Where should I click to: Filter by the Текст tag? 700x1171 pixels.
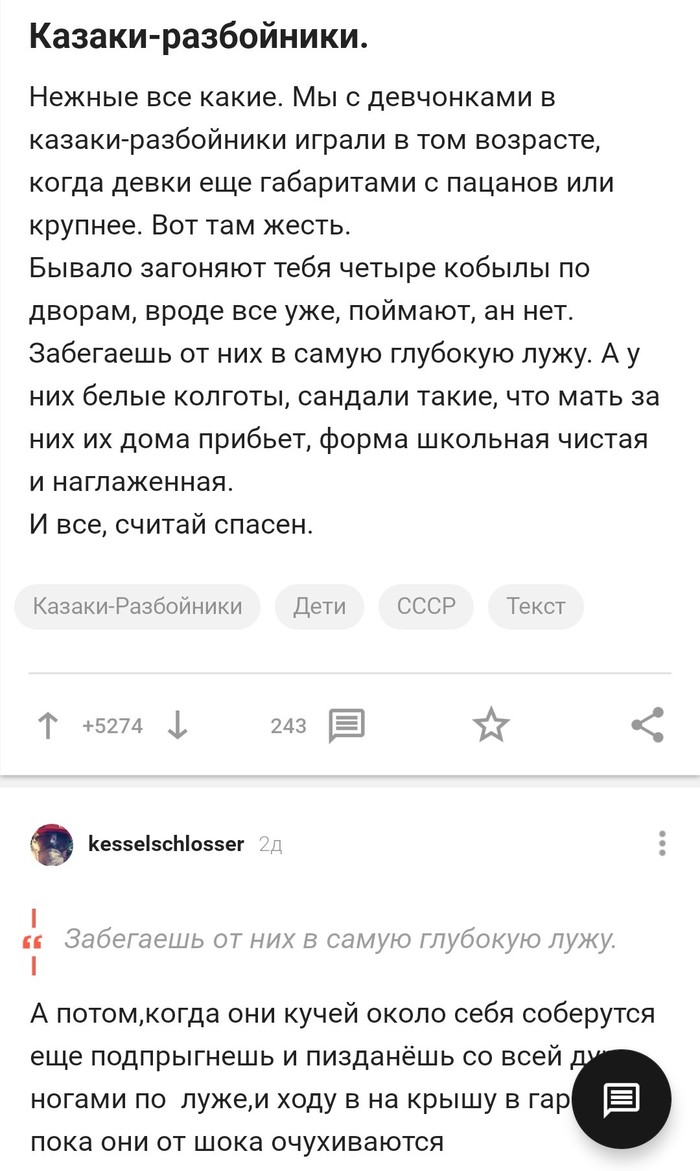pyautogui.click(x=536, y=606)
